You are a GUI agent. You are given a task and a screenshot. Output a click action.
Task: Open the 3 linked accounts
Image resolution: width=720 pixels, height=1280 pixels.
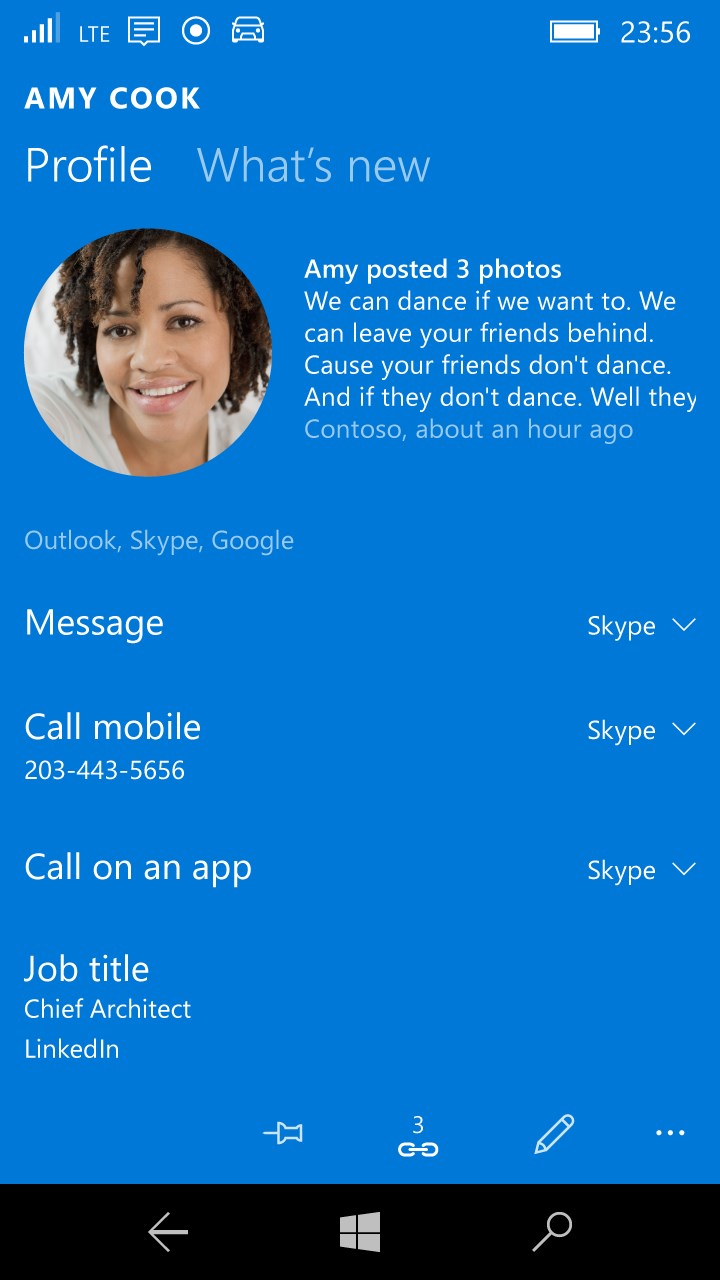point(418,1137)
